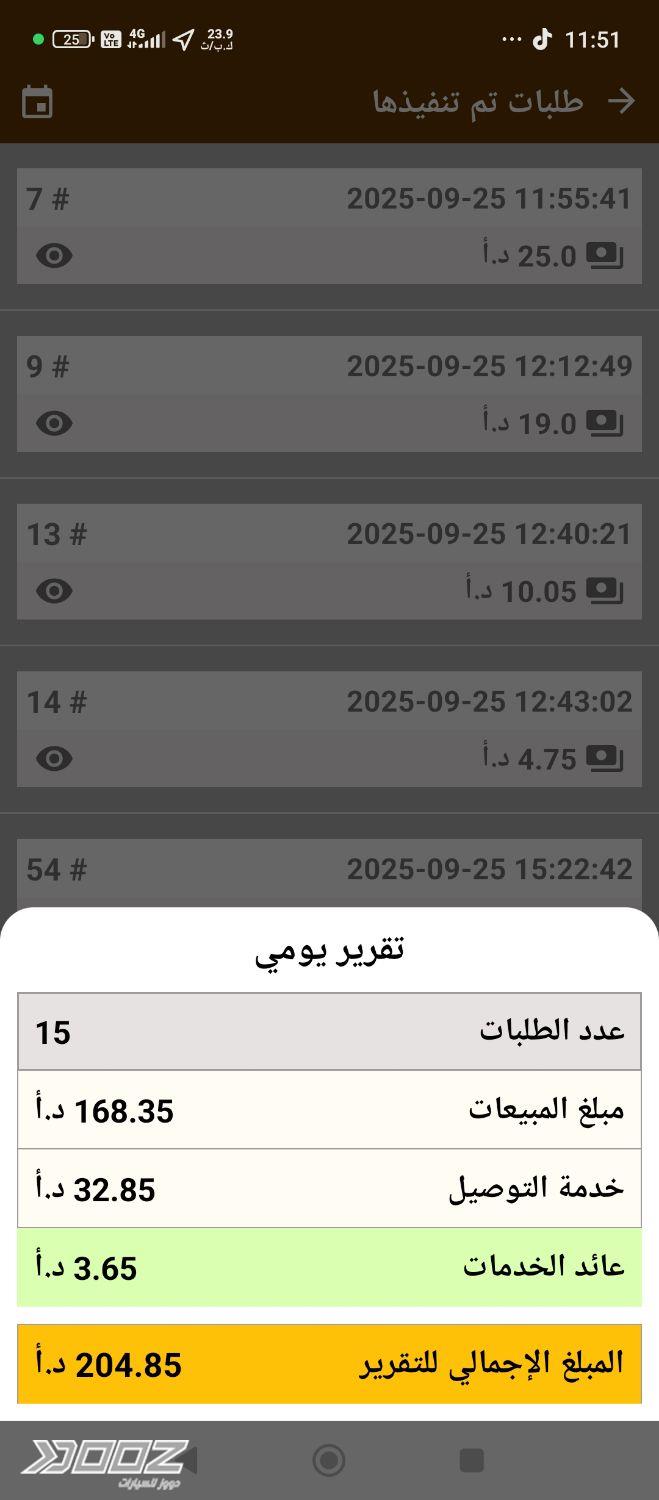Open order card dated 15:22:42
This screenshot has width=659, height=1500.
(329, 869)
